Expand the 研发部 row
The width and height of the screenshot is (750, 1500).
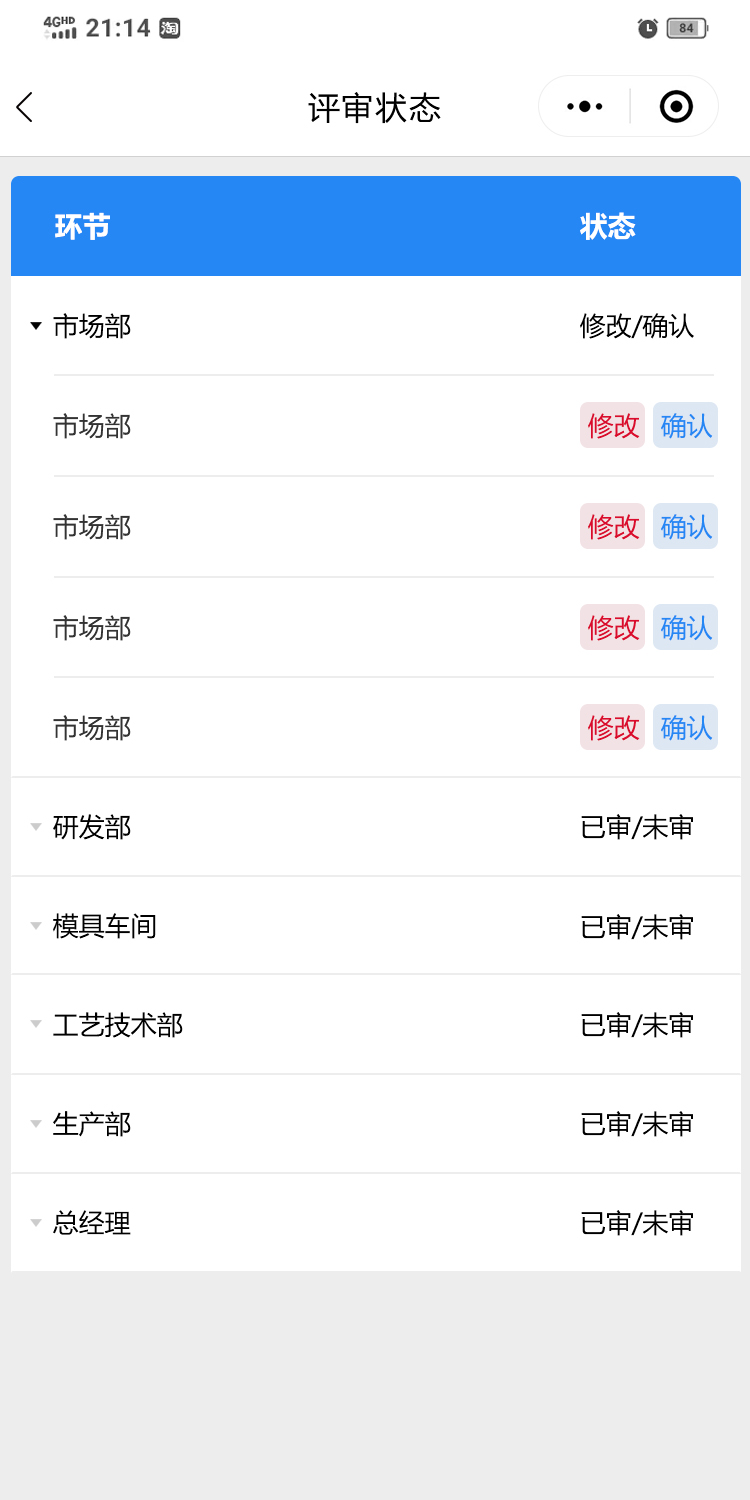[x=37, y=827]
